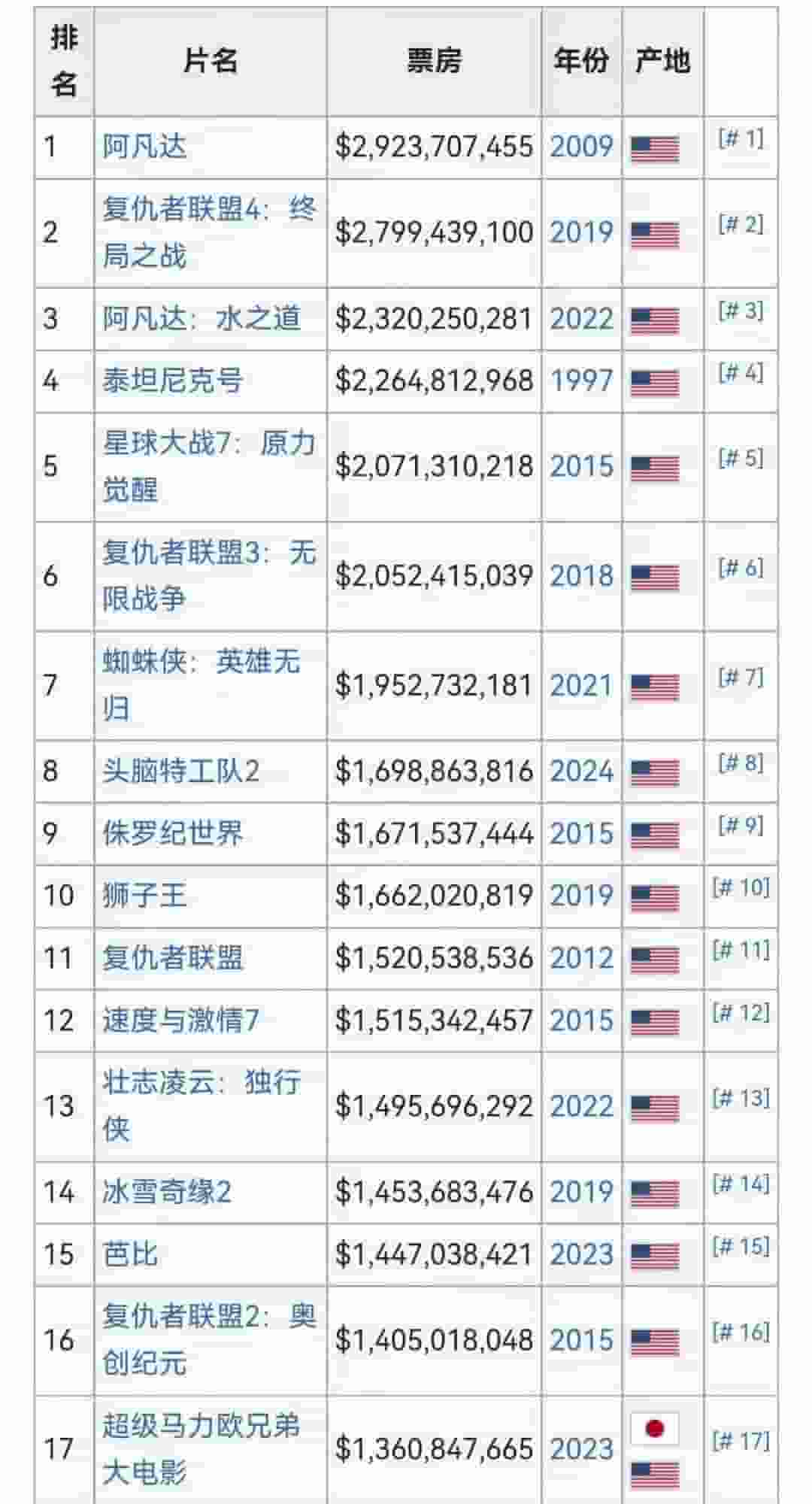
Task: Open the 侏罗纪世界 article
Action: point(172,833)
